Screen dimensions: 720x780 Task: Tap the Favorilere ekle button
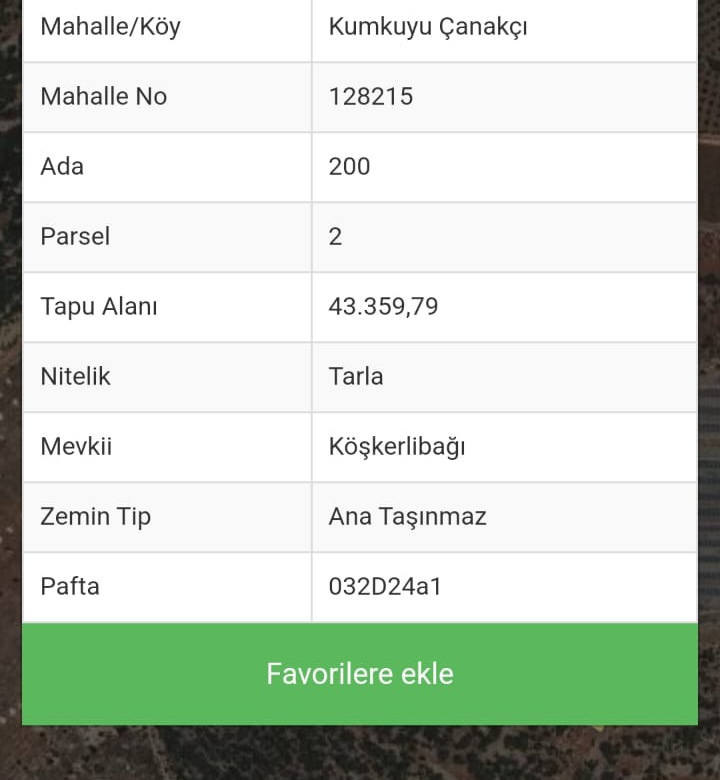click(x=360, y=674)
